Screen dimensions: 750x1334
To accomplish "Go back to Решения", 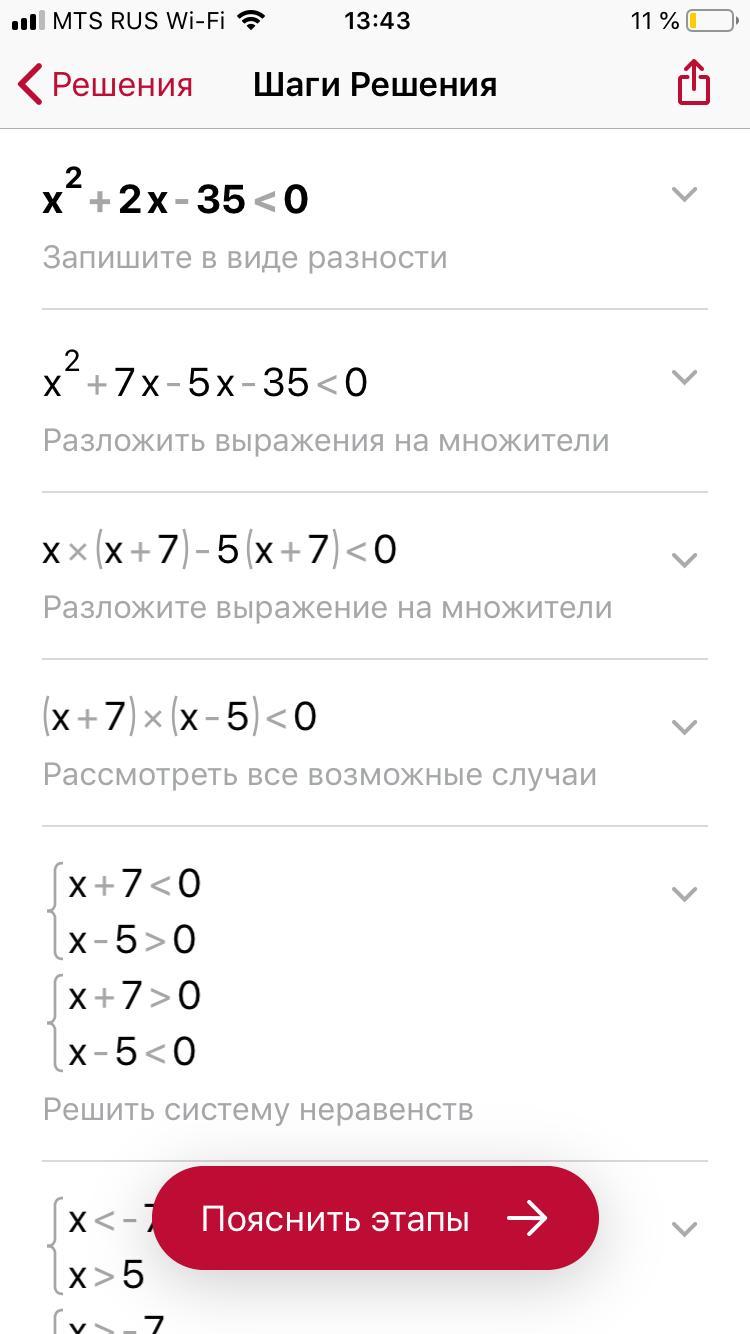I will (105, 85).
